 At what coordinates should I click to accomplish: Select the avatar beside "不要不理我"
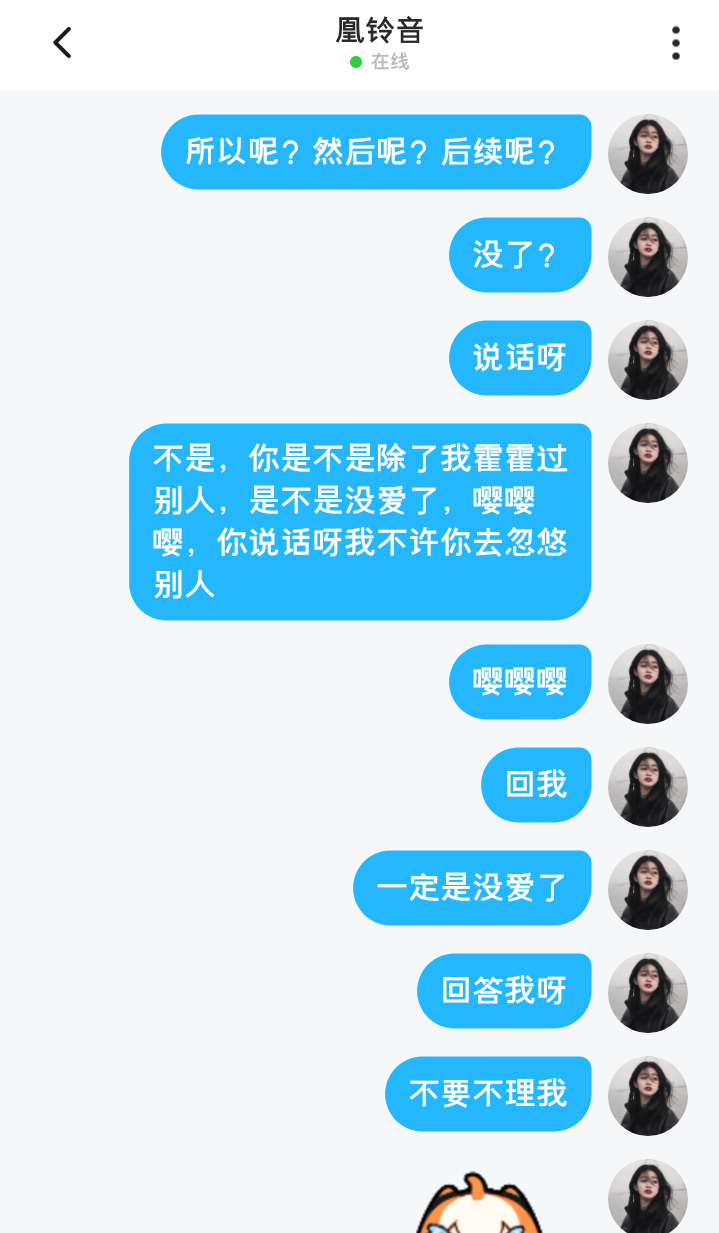click(x=648, y=1096)
